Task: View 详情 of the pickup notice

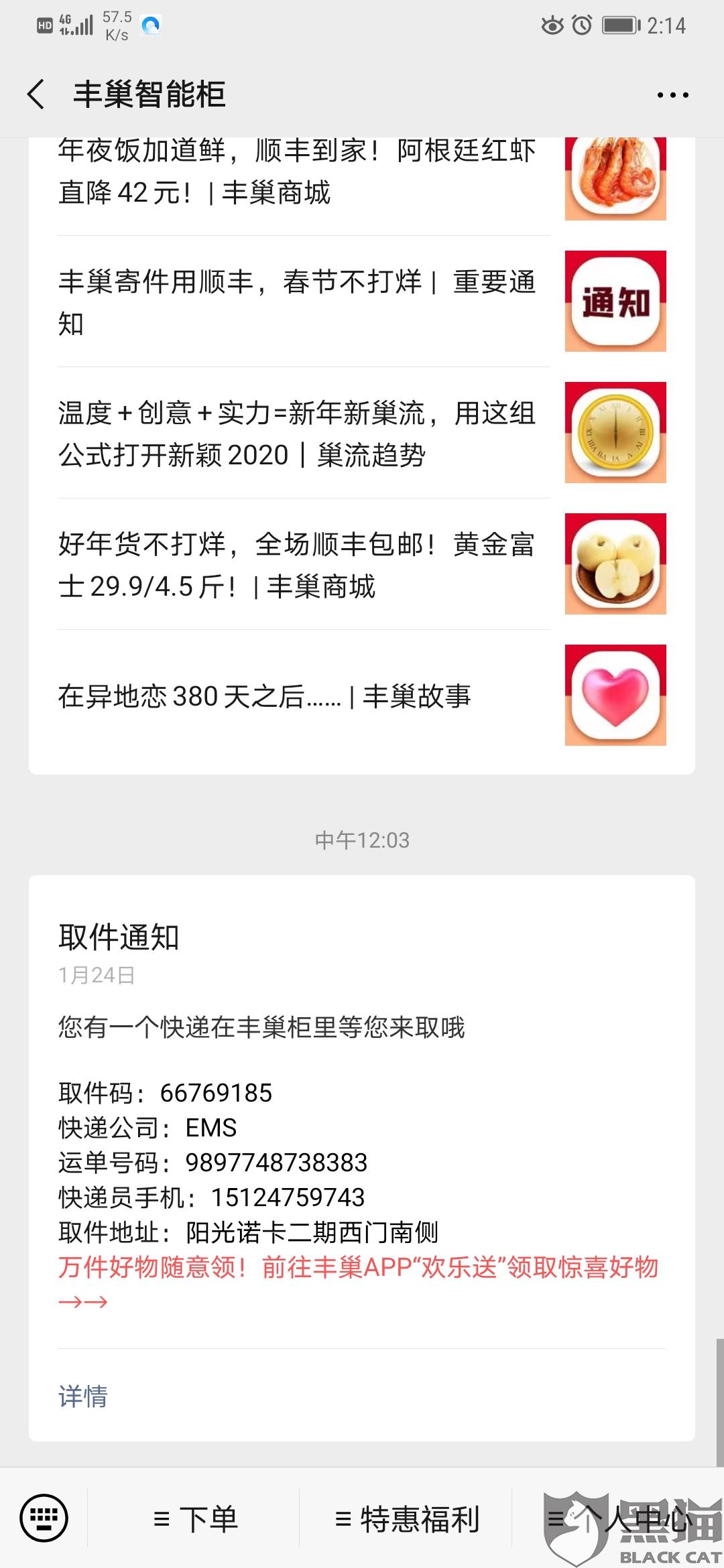Action: click(x=83, y=1396)
